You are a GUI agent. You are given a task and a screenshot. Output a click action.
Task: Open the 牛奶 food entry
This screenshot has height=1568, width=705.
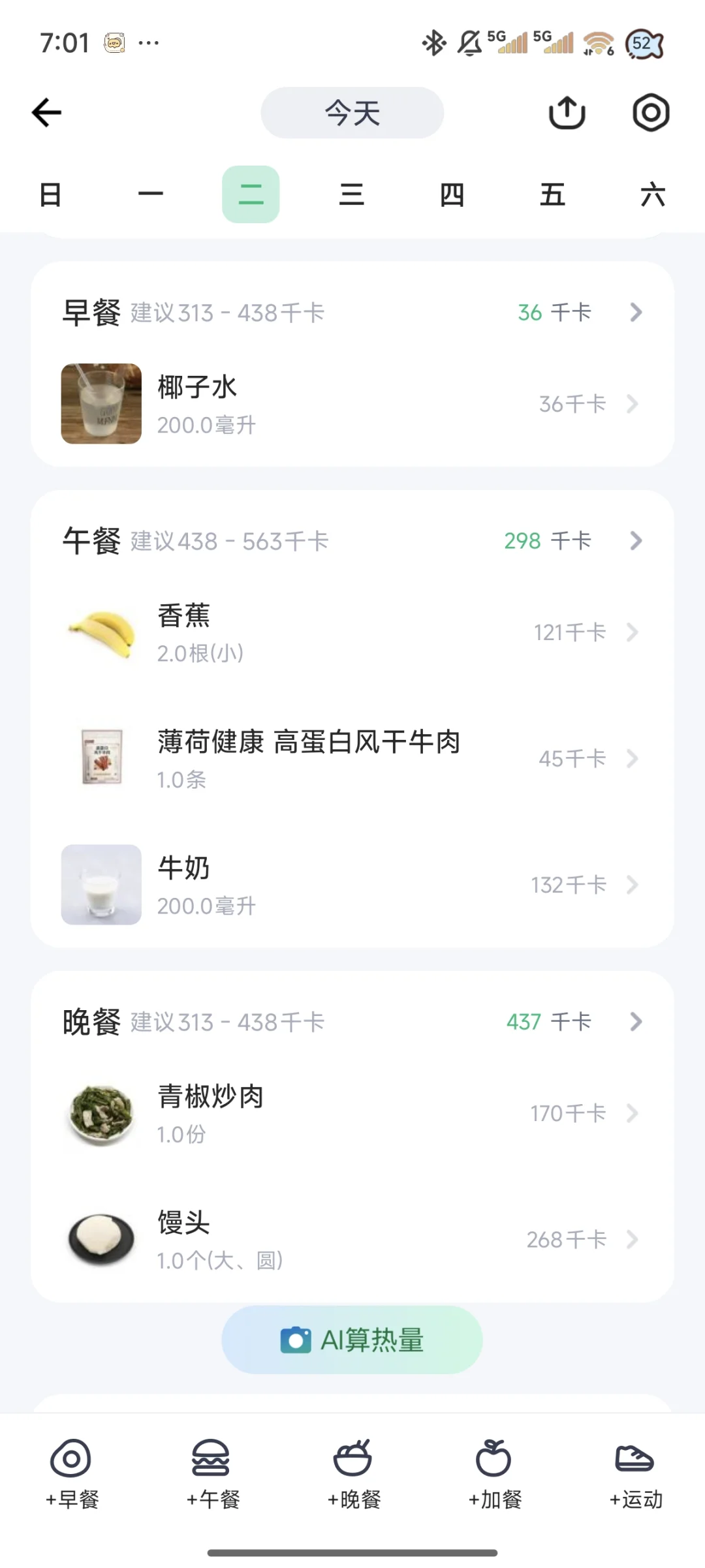(352, 885)
